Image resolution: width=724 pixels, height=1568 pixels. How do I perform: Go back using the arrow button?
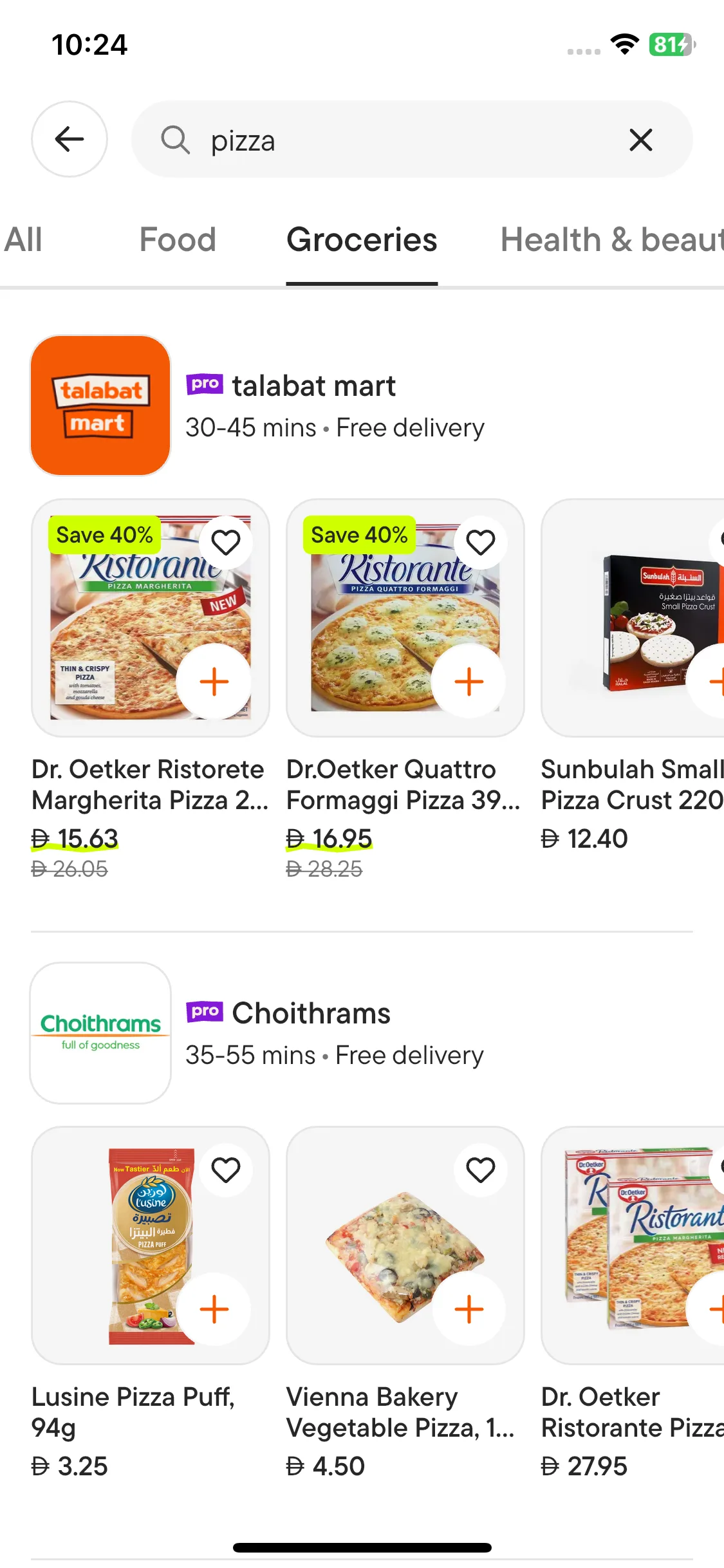pyautogui.click(x=70, y=139)
